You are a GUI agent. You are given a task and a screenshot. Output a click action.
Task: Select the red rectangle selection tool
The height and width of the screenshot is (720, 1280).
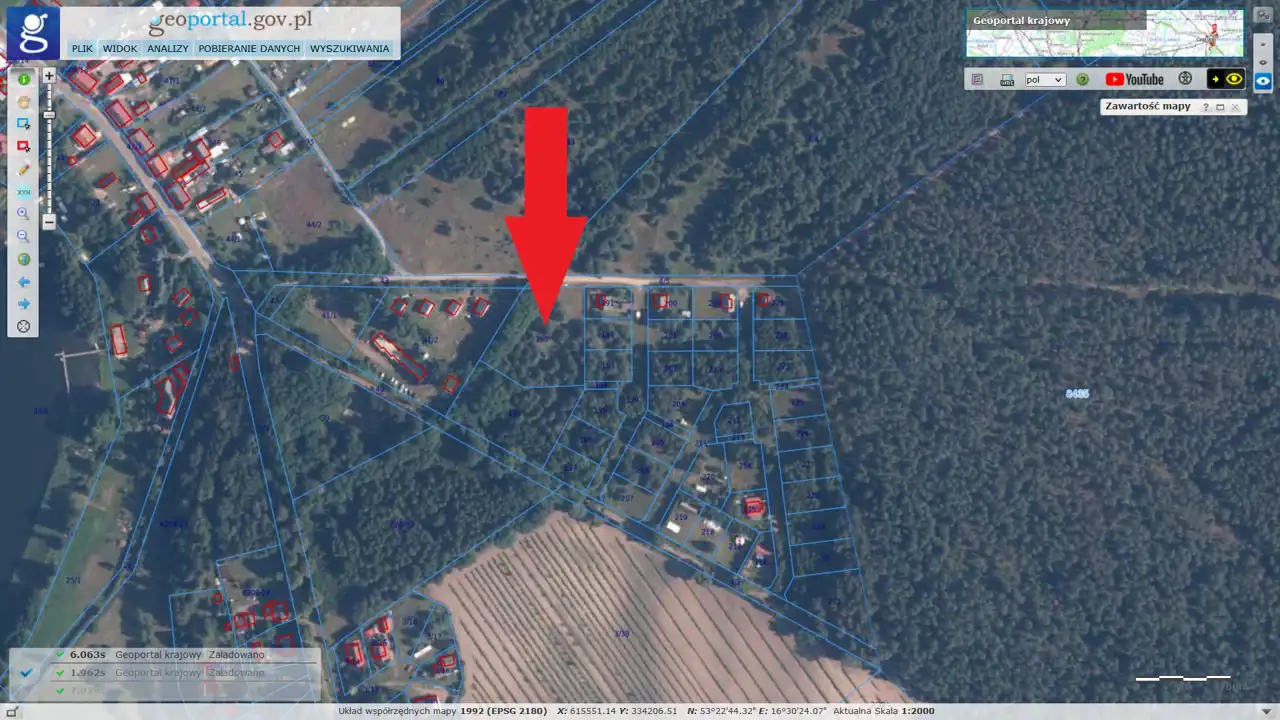(23, 146)
